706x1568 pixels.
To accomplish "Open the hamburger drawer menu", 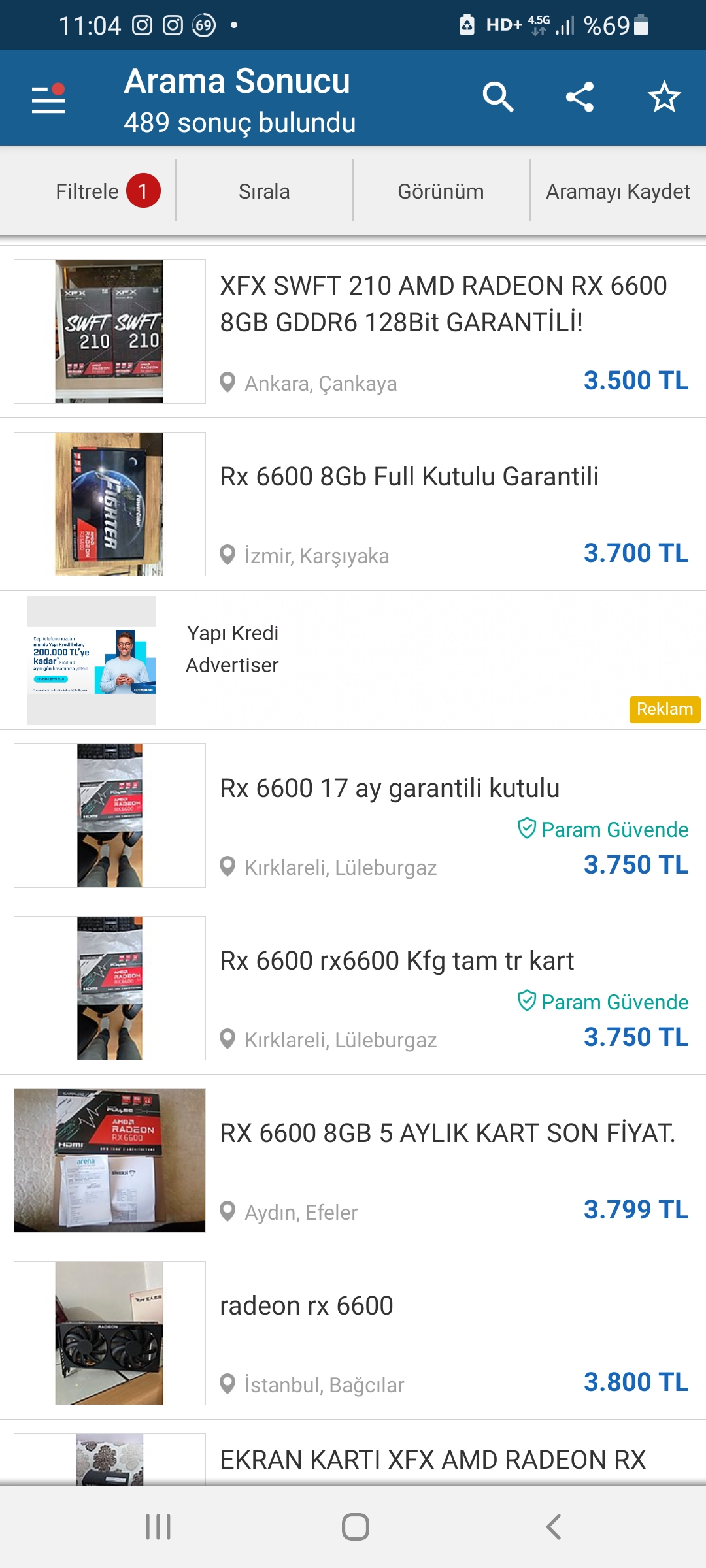I will [x=48, y=99].
